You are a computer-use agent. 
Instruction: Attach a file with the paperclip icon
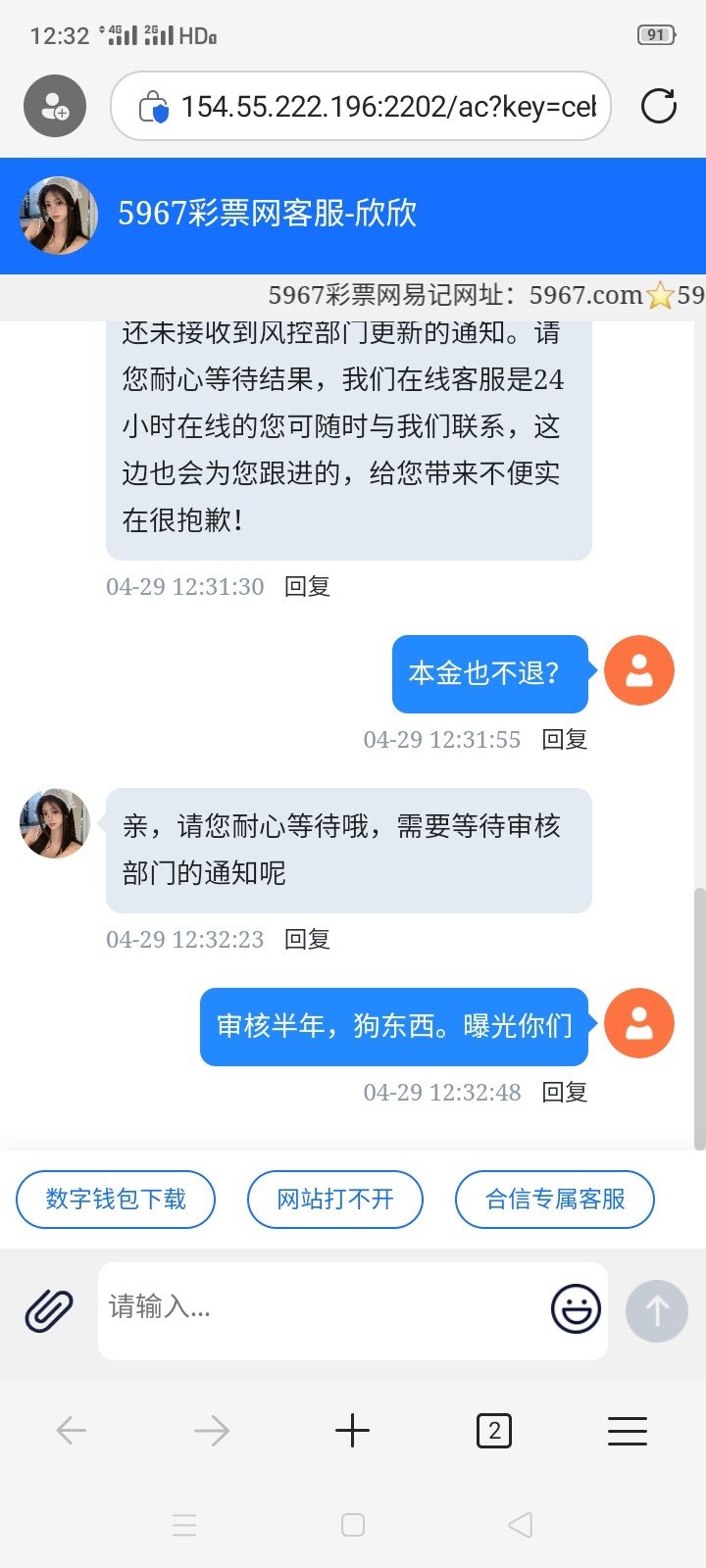point(49,1310)
